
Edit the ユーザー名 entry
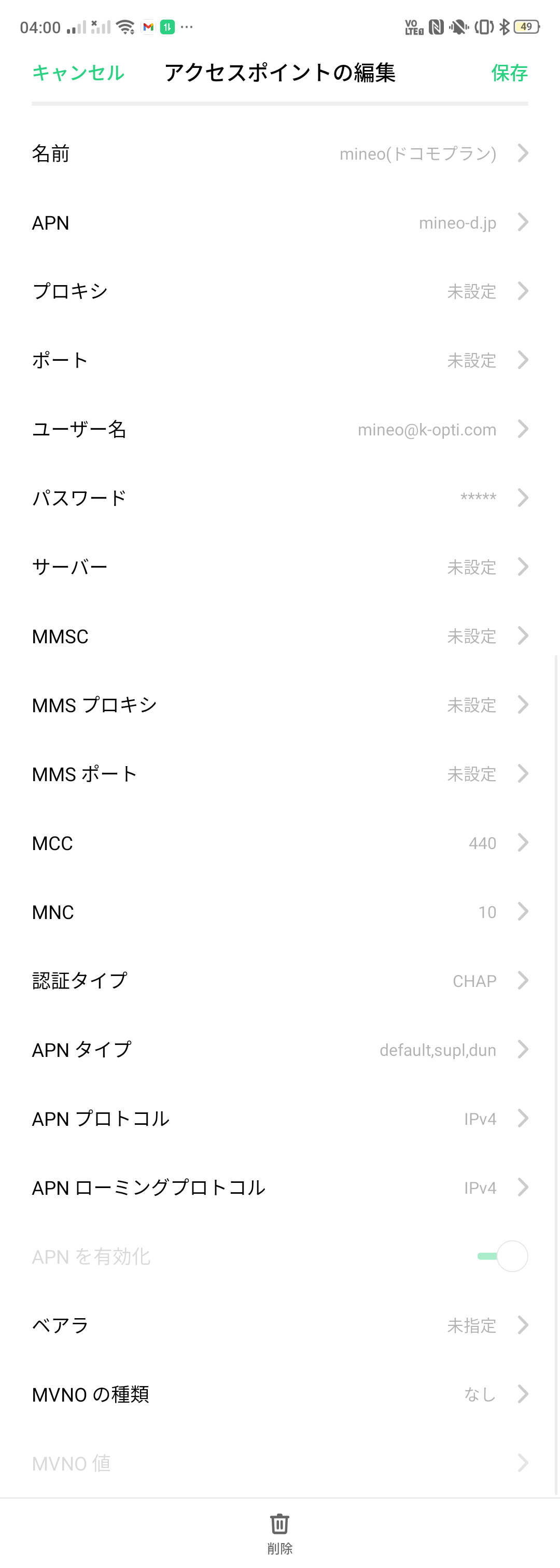280,429
